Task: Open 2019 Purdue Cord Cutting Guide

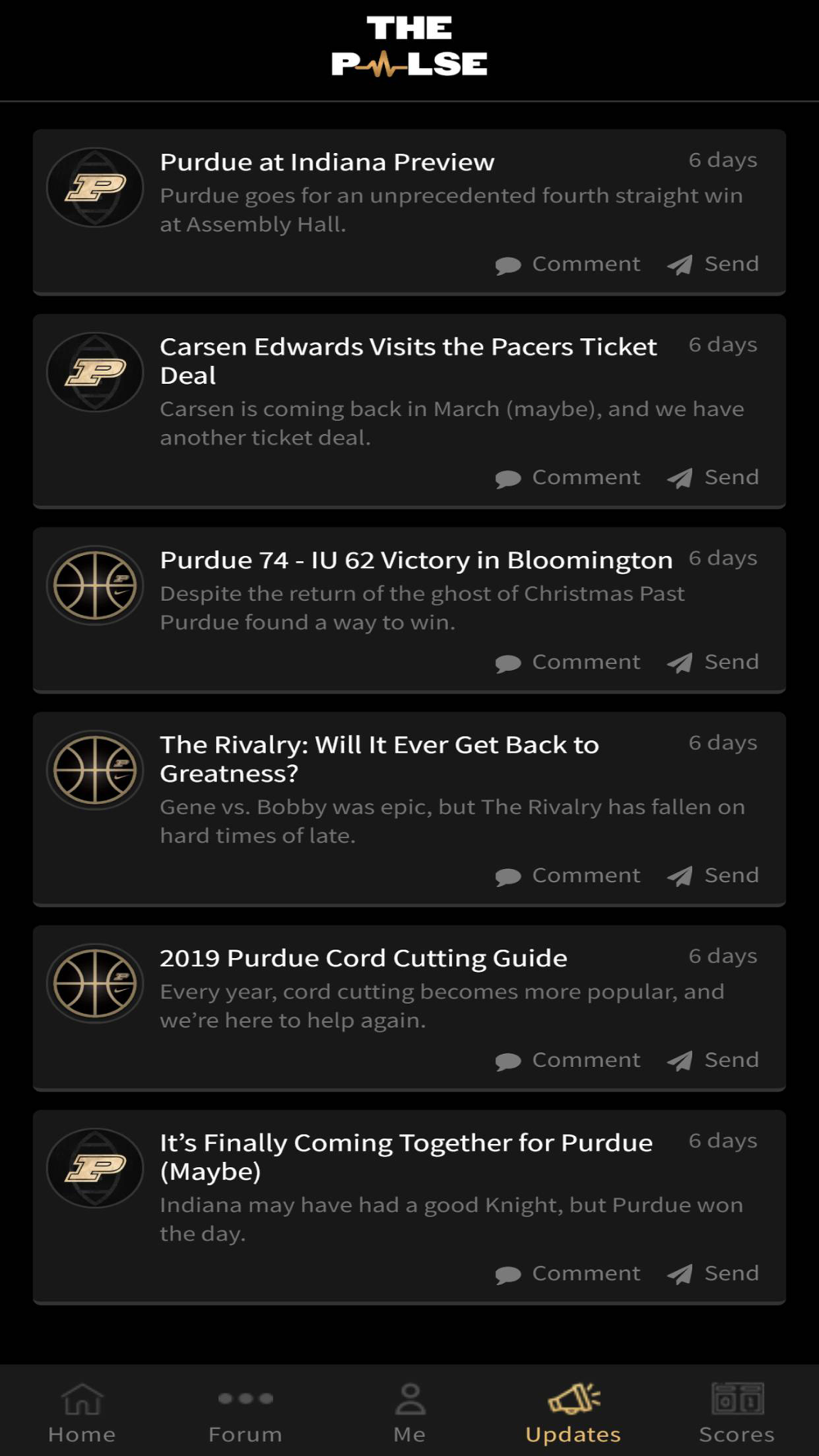Action: (x=364, y=958)
